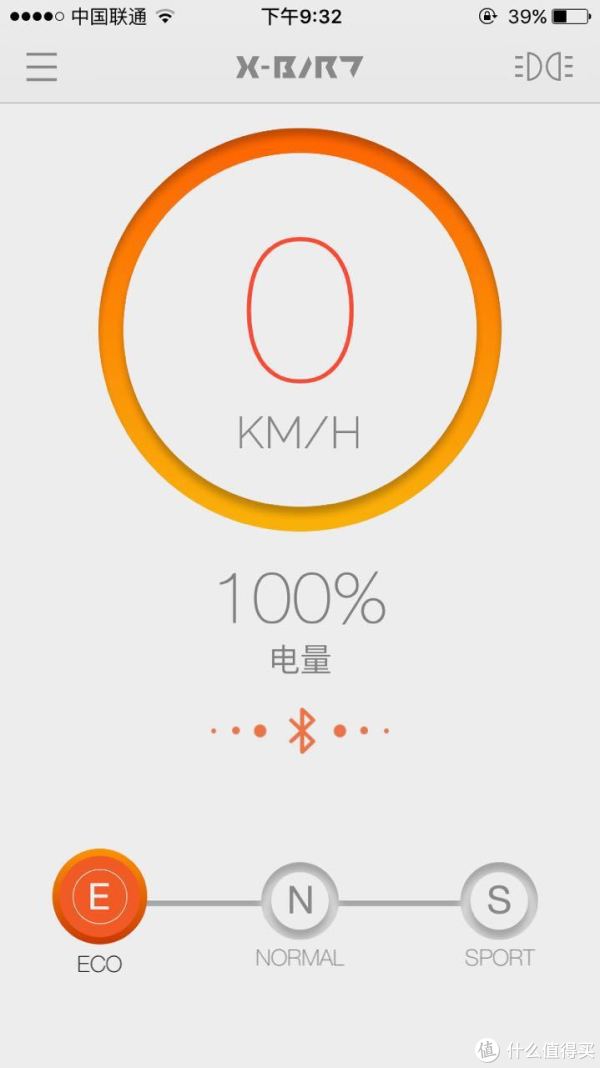
Task: Tap the Bluetooth connection icon
Action: (x=301, y=731)
